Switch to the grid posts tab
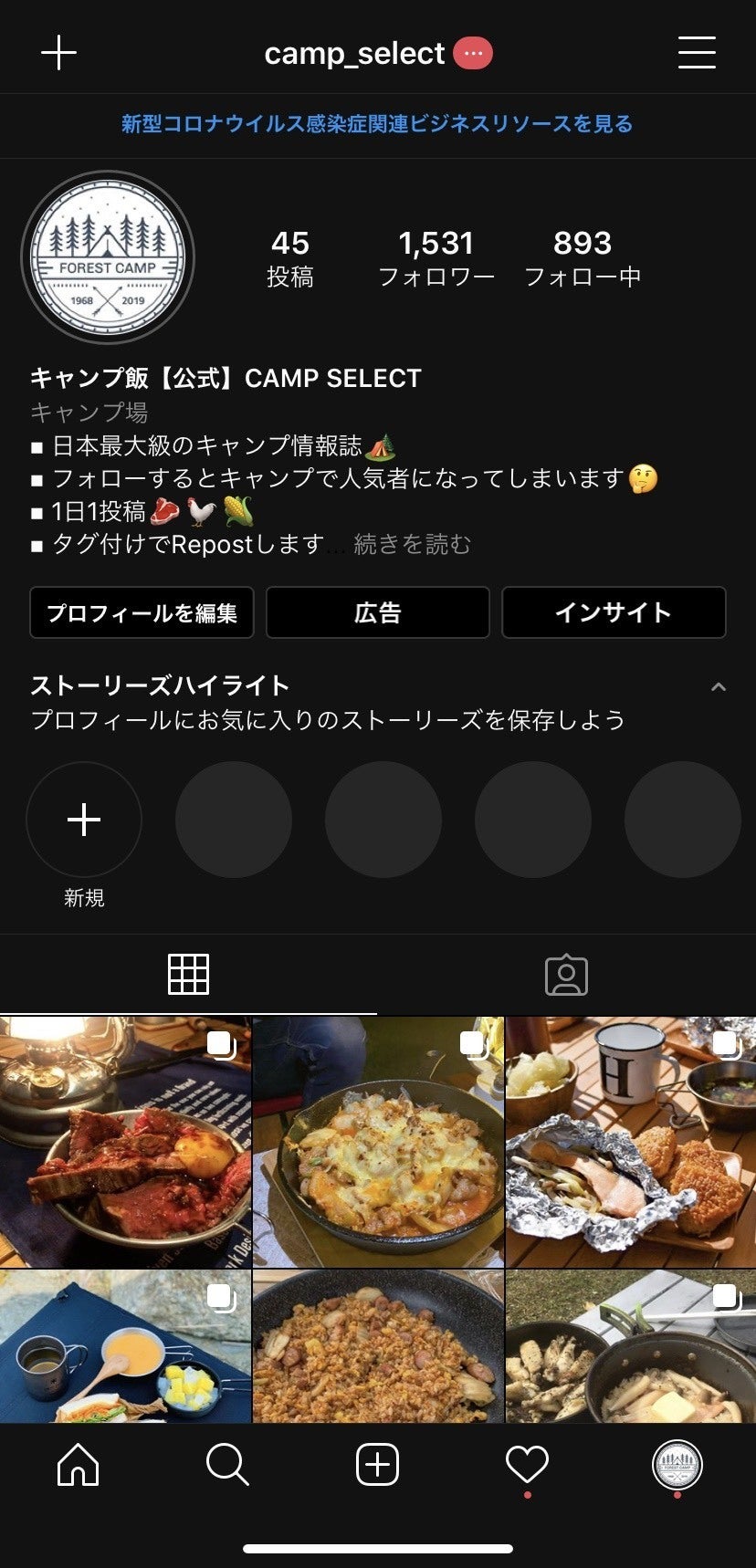Screen dimensions: 756x1568 point(189,975)
